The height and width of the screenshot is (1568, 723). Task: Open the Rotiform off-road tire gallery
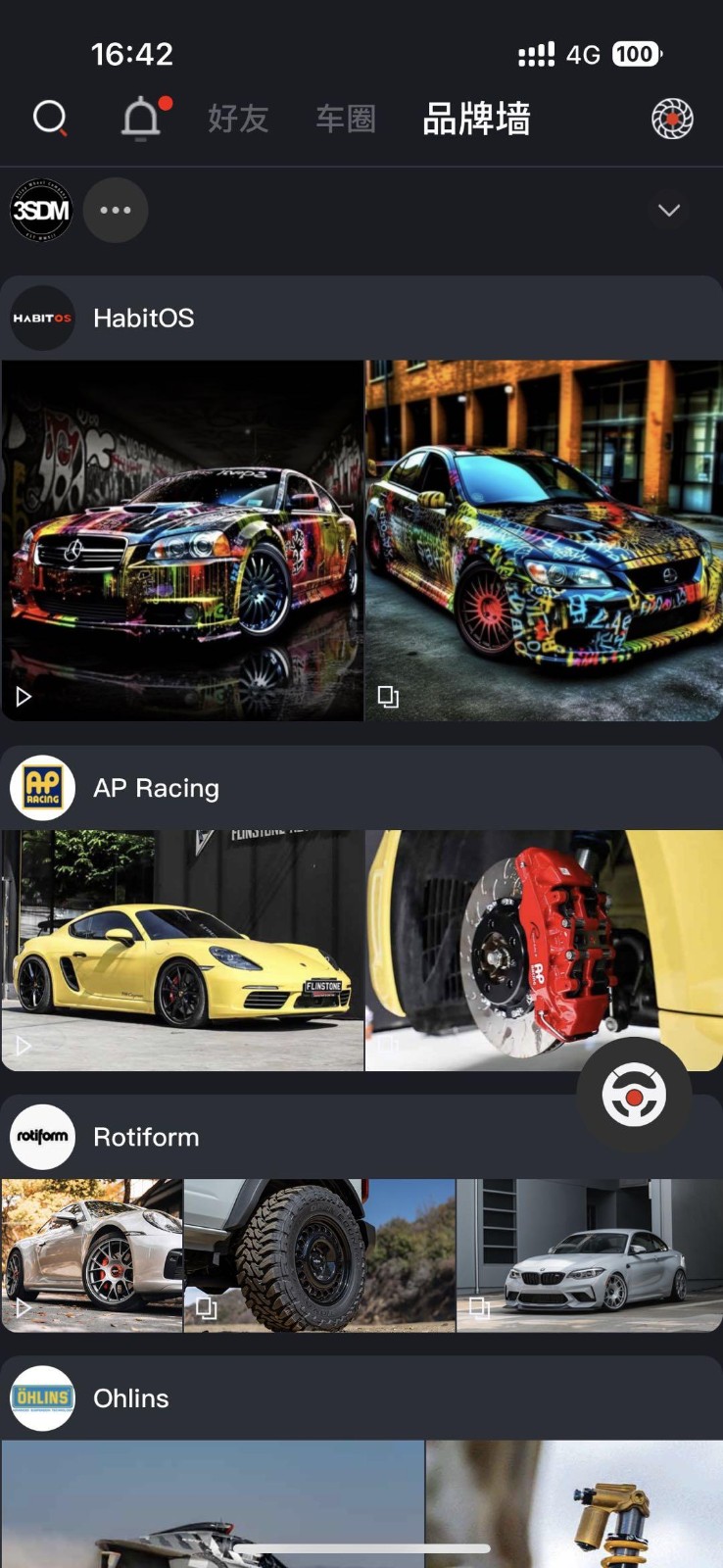(x=318, y=1254)
